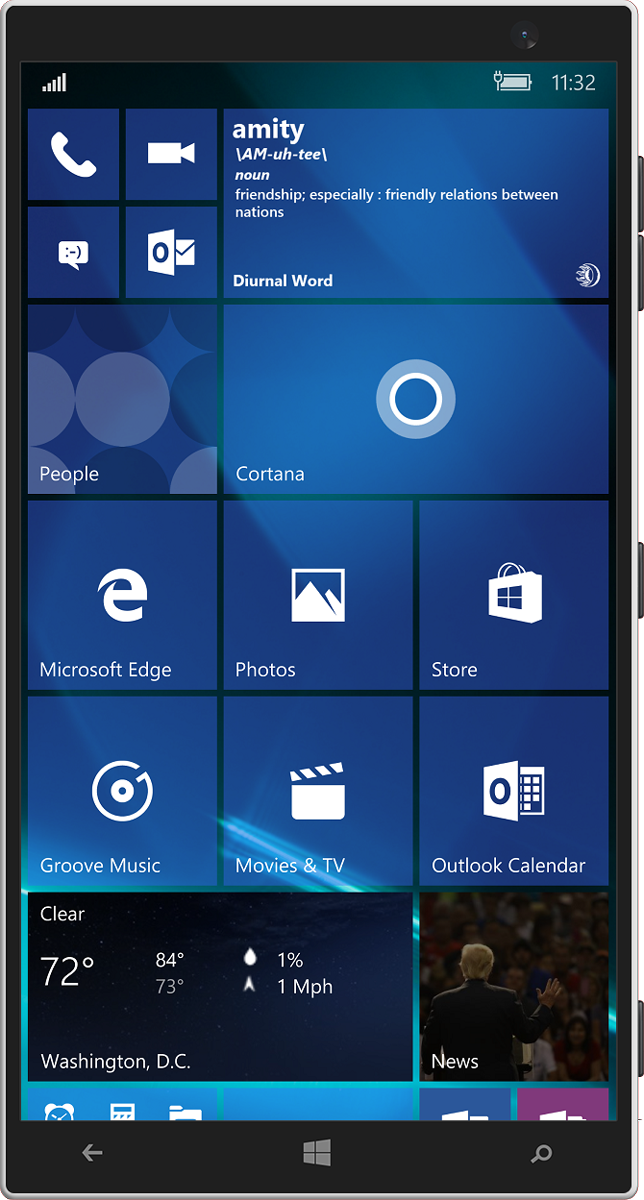Open the Outlook Mail tile

click(171, 252)
